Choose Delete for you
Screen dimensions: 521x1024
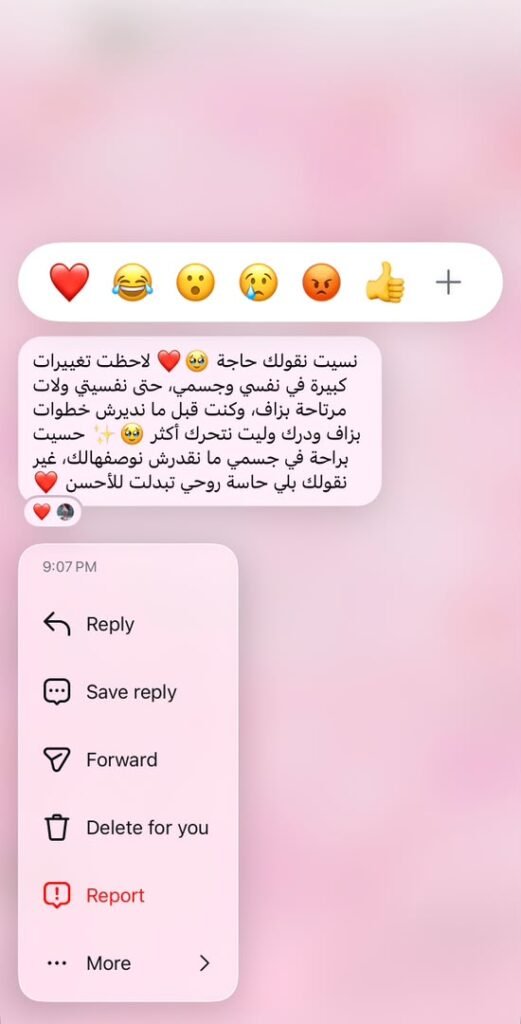128,827
